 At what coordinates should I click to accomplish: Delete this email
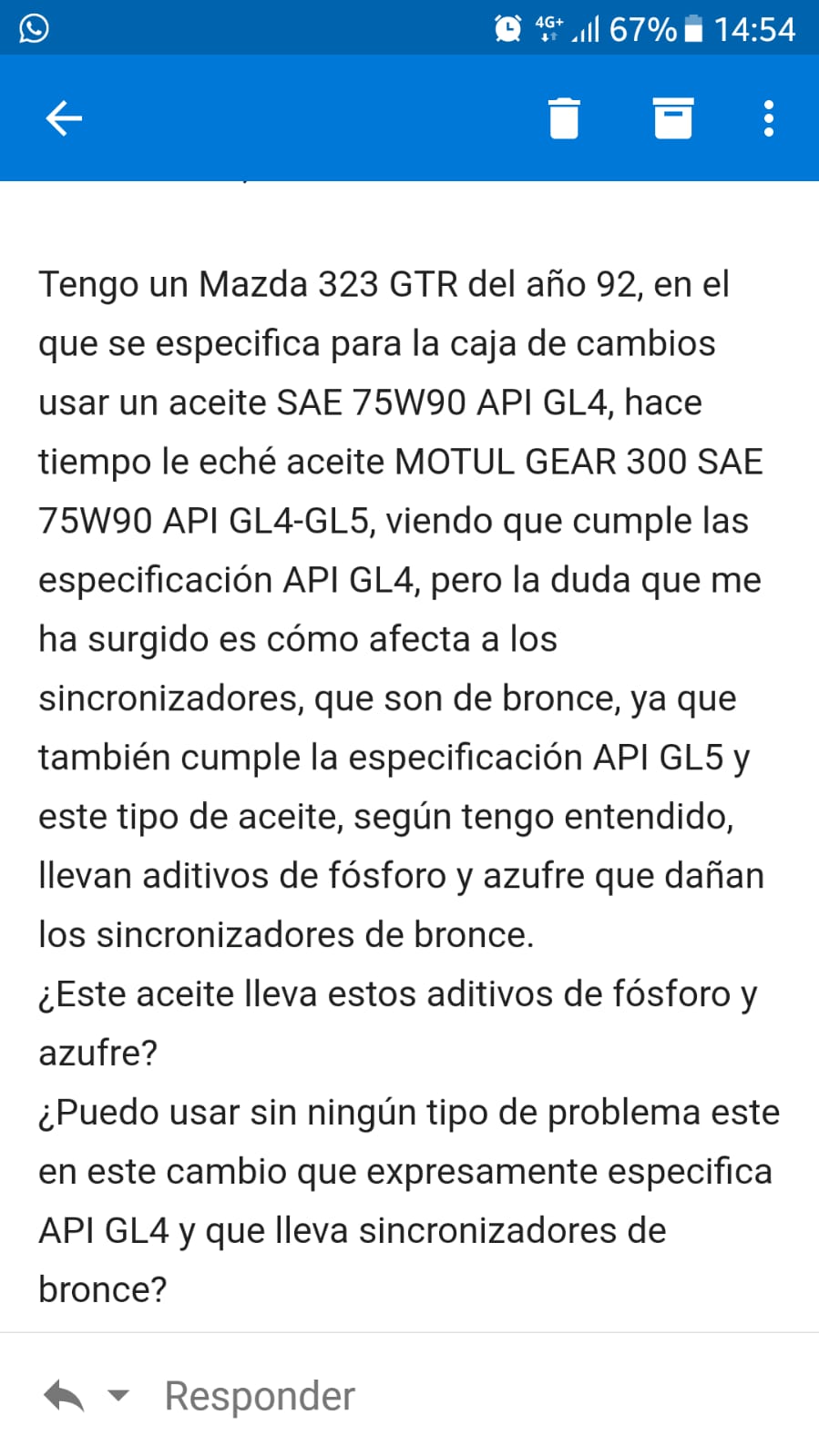point(564,118)
